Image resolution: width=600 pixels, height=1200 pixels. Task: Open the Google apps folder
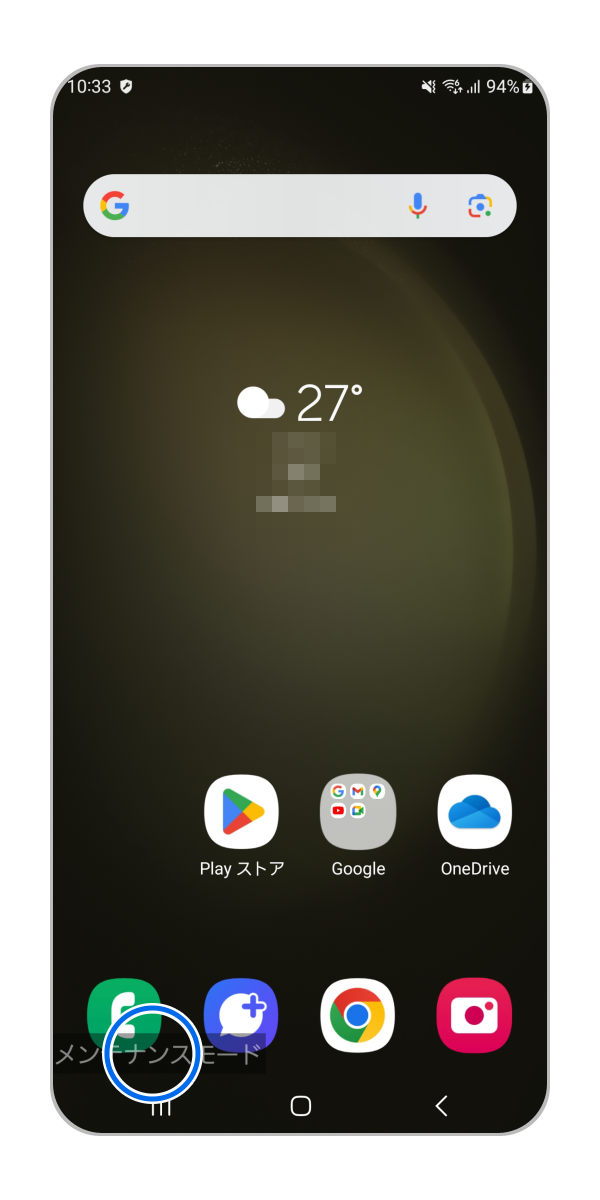point(358,811)
